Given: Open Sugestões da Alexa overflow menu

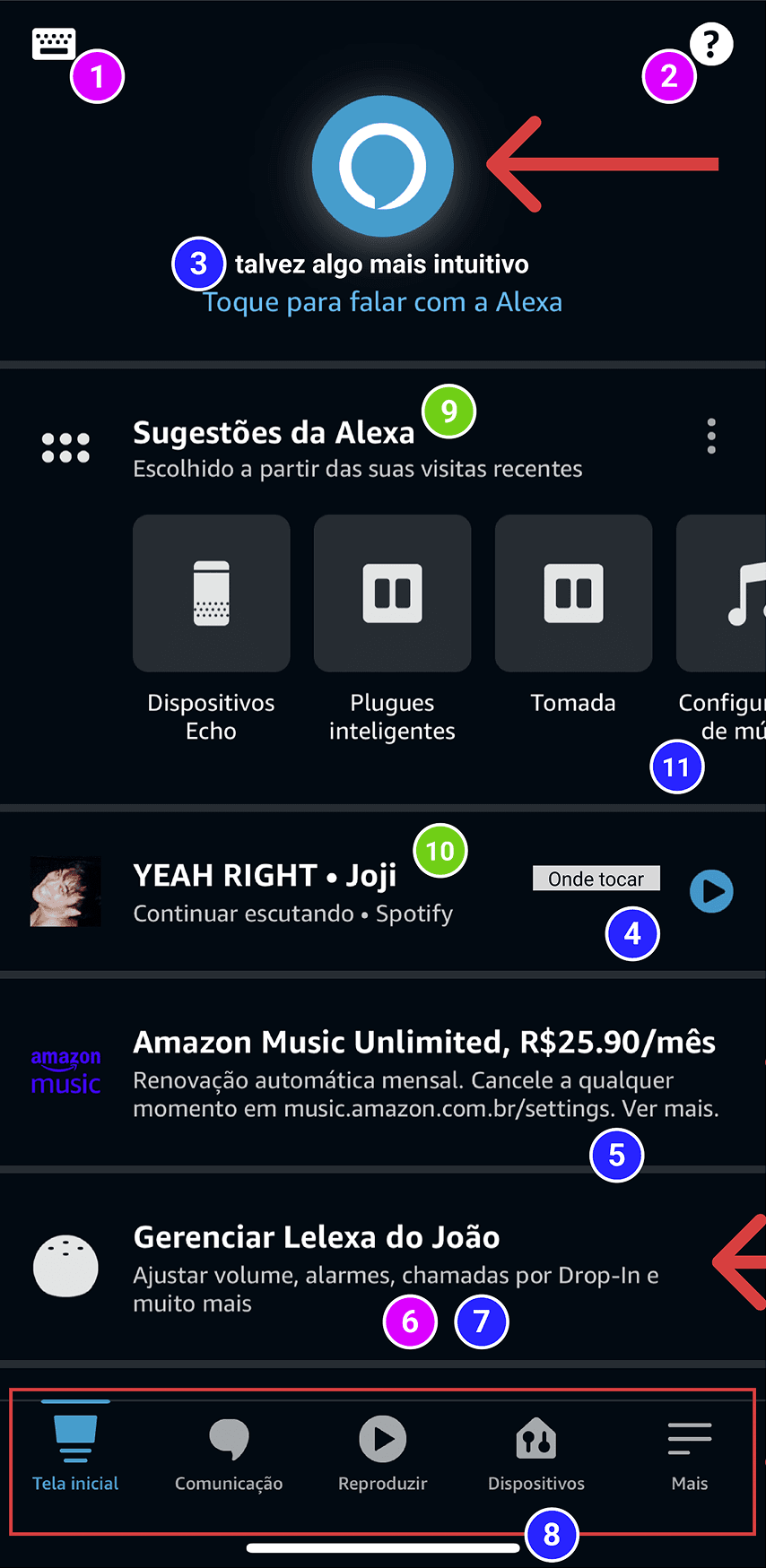Looking at the screenshot, I should (711, 436).
